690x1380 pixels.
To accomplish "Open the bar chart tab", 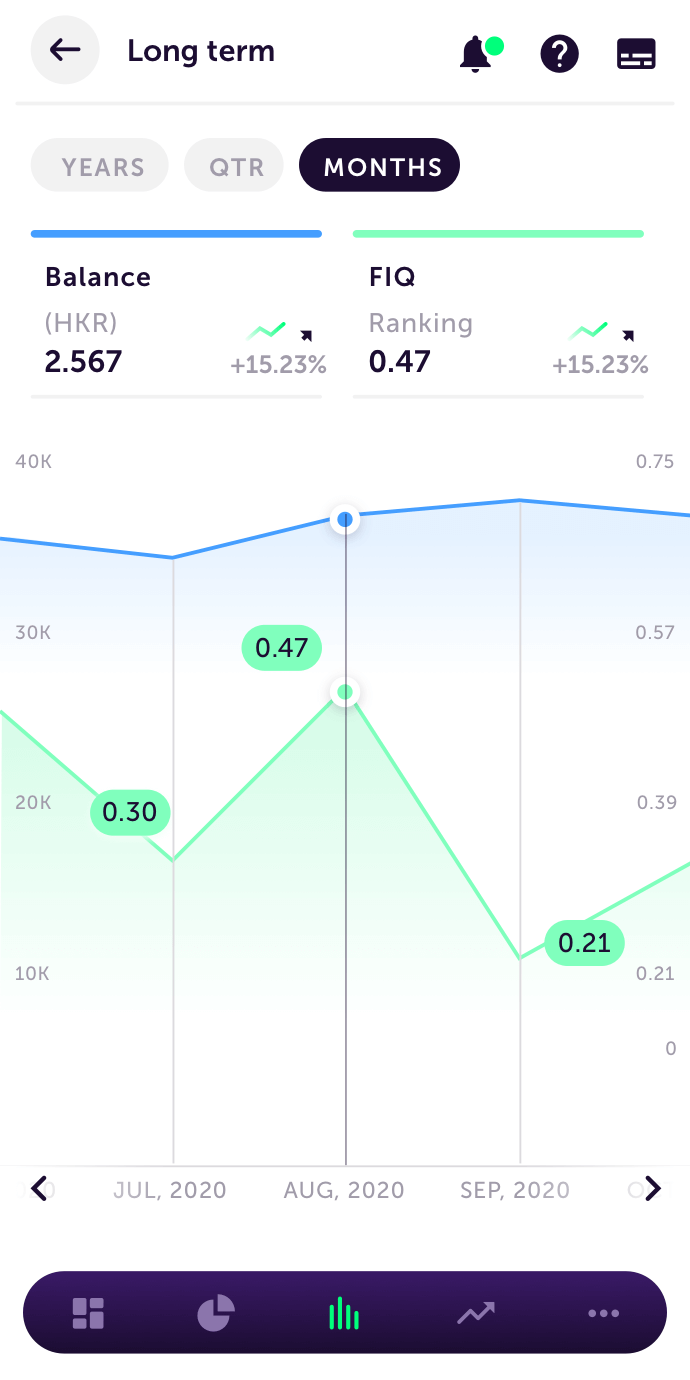I will click(345, 1313).
